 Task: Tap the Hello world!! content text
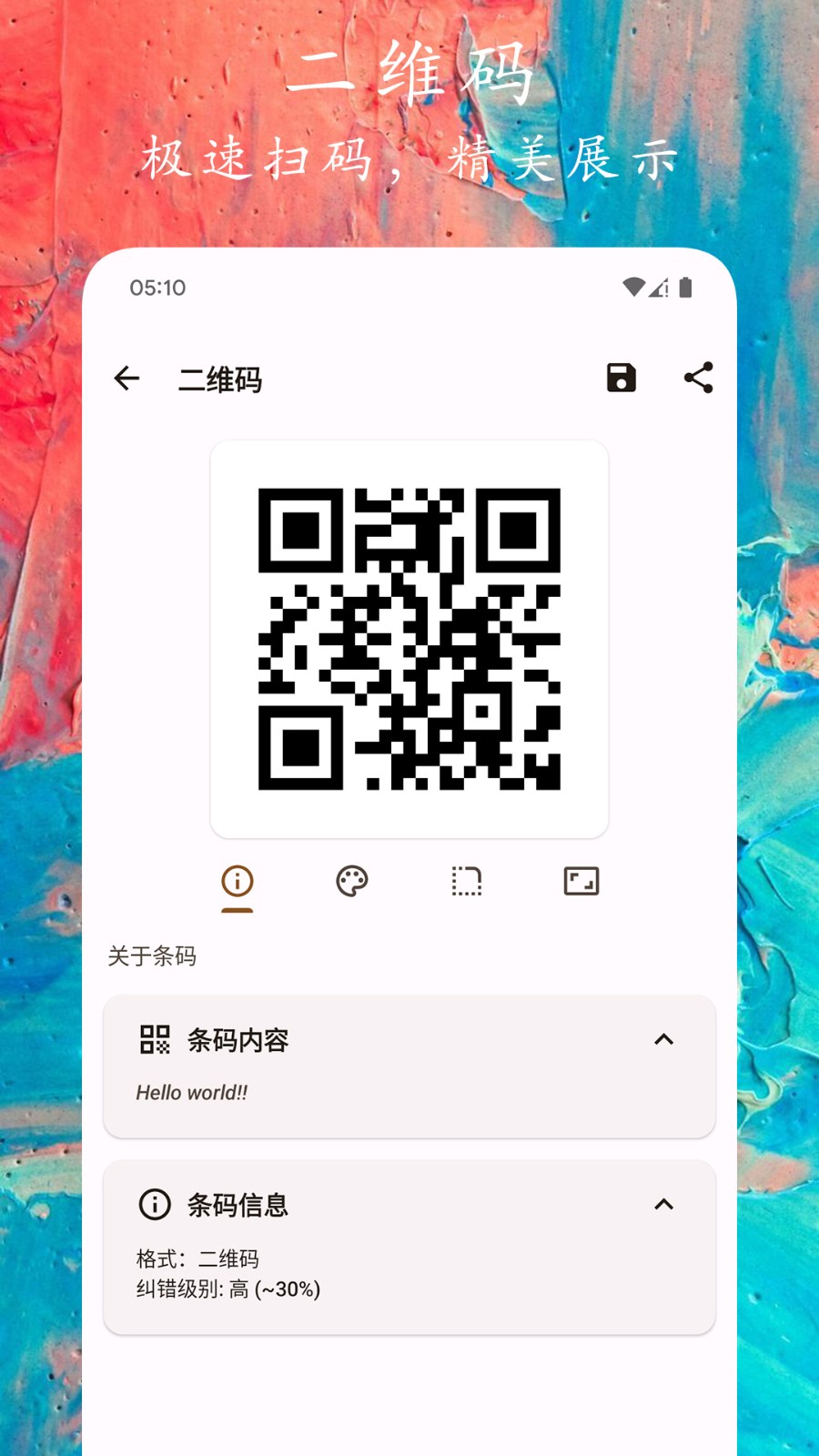click(x=191, y=1092)
